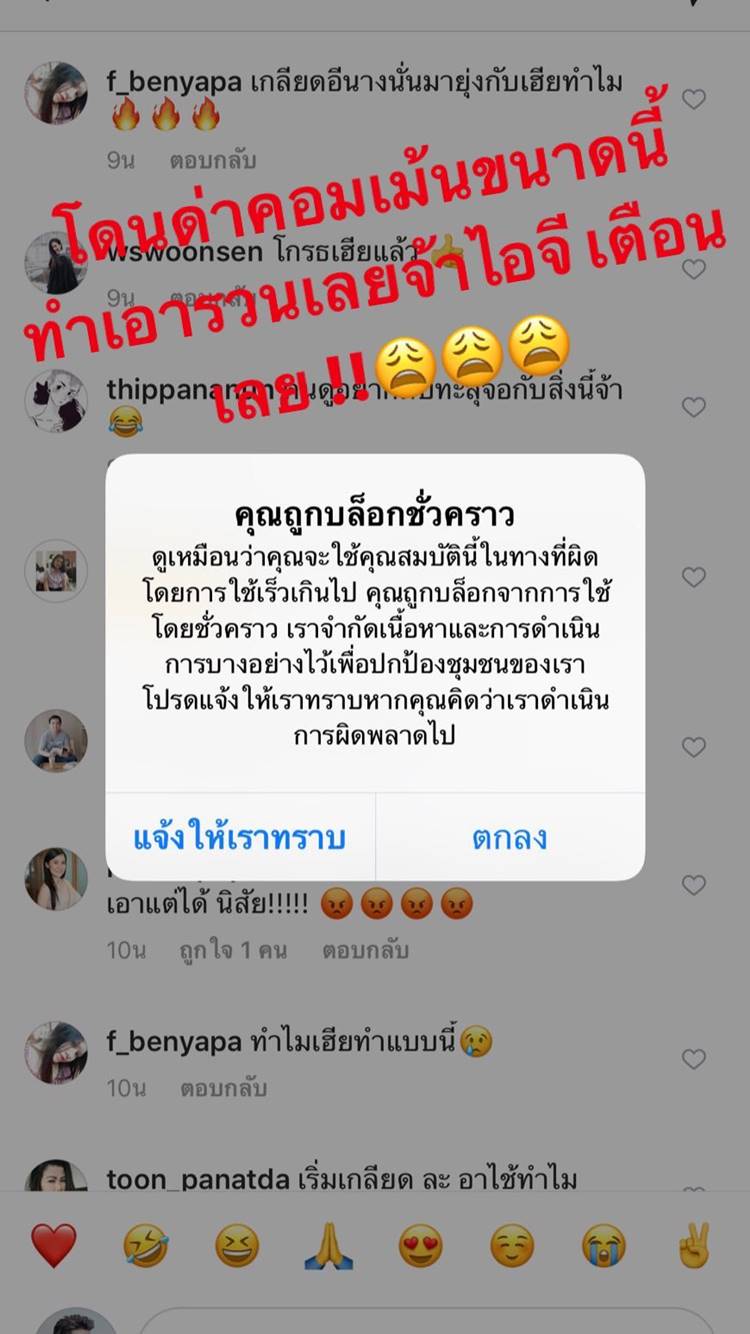
Task: Dismiss the dialog with ตกลง
Action: point(509,838)
